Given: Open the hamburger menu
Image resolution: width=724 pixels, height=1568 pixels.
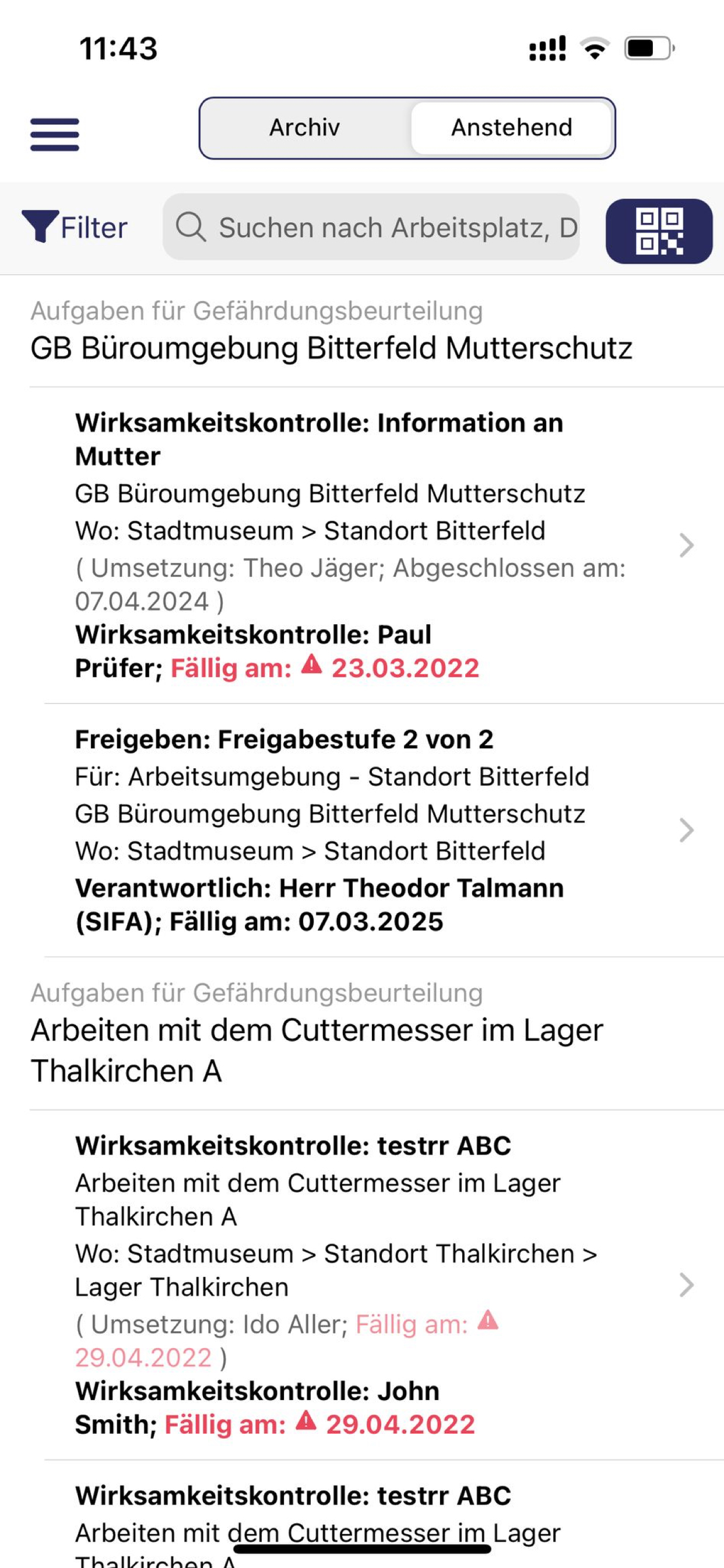Looking at the screenshot, I should (x=55, y=135).
